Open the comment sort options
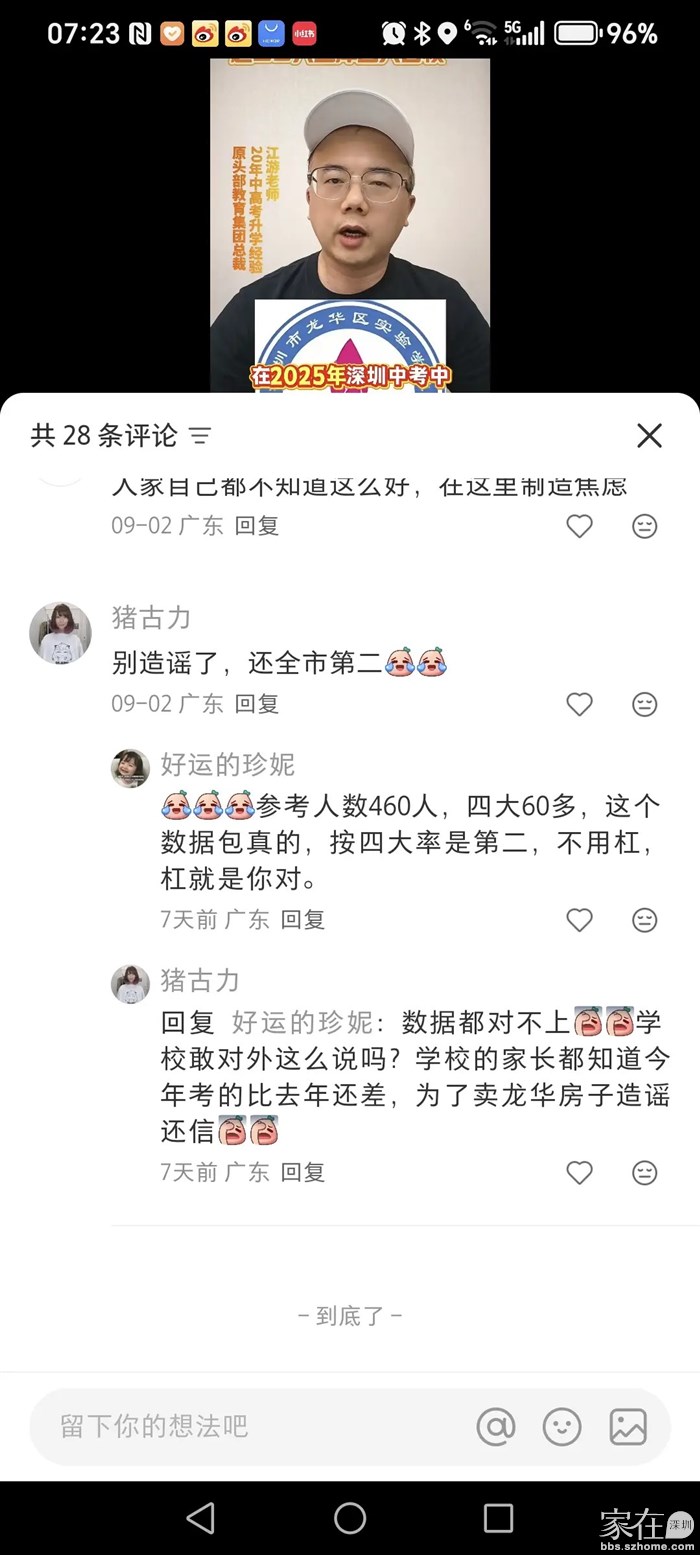 pyautogui.click(x=201, y=436)
